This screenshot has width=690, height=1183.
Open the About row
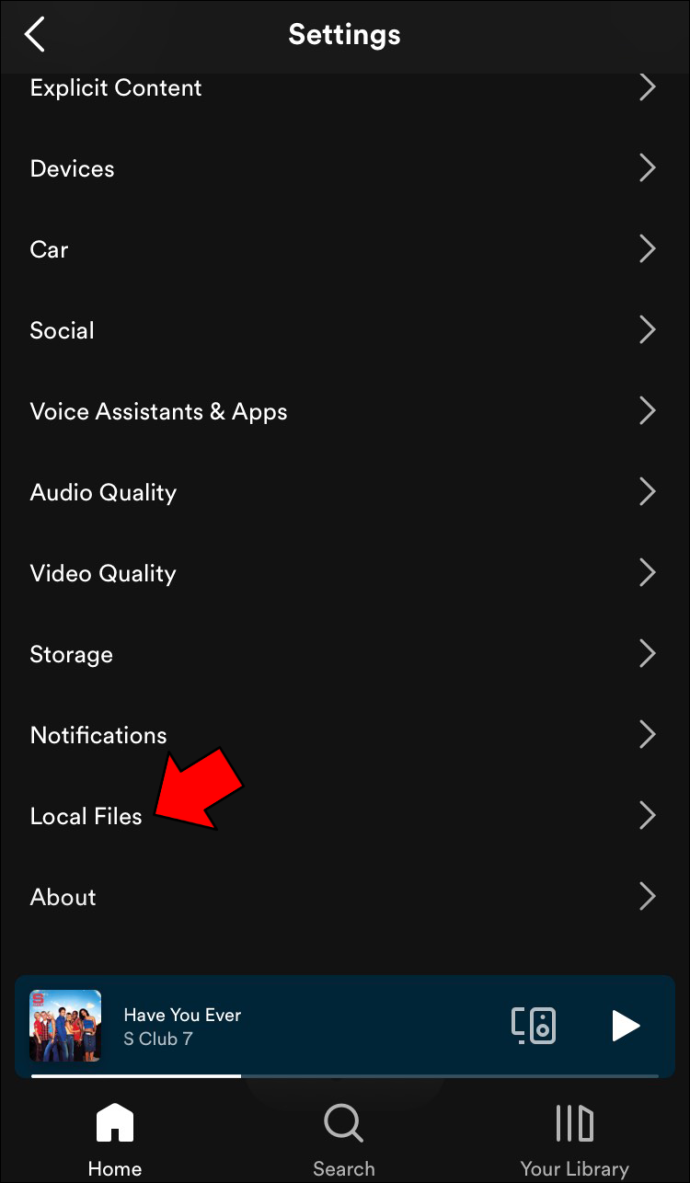[x=345, y=897]
